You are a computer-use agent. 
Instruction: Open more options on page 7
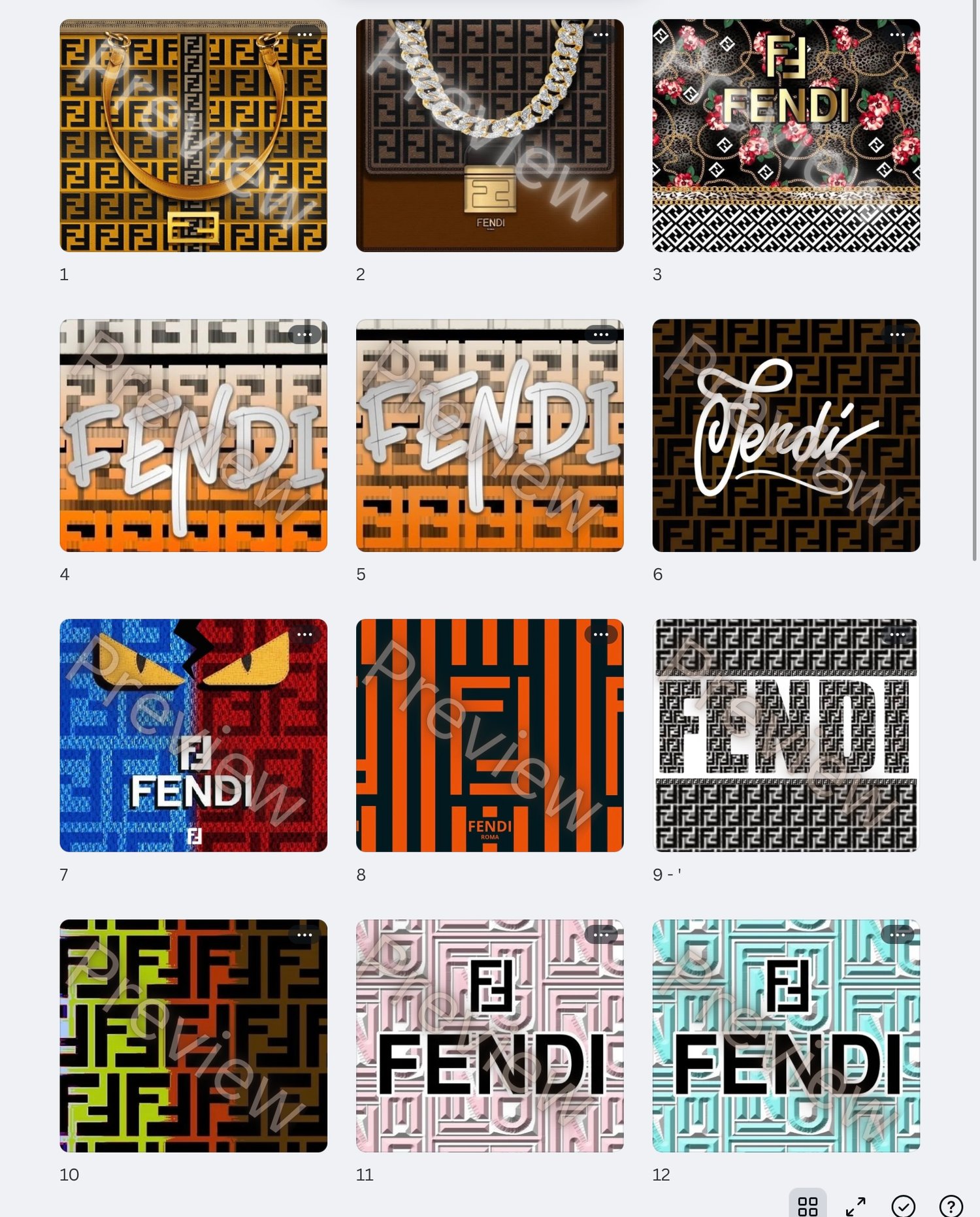point(304,634)
